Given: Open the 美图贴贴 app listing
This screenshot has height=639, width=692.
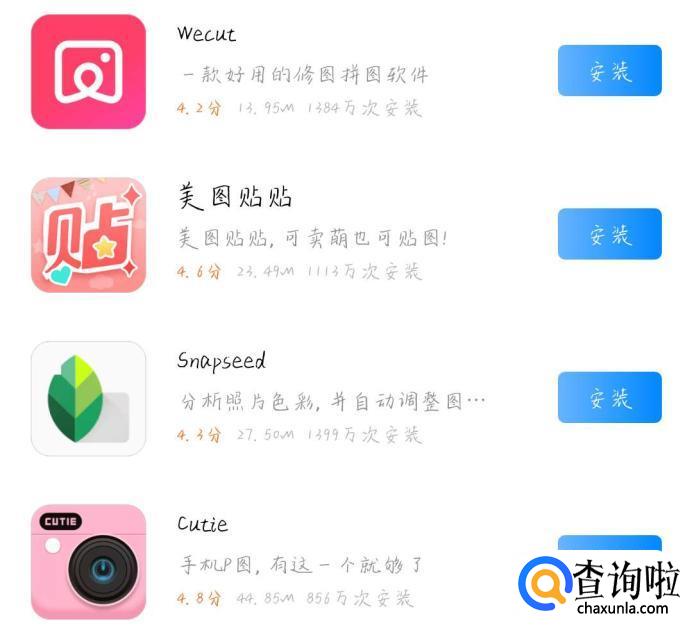Looking at the screenshot, I should [88, 235].
